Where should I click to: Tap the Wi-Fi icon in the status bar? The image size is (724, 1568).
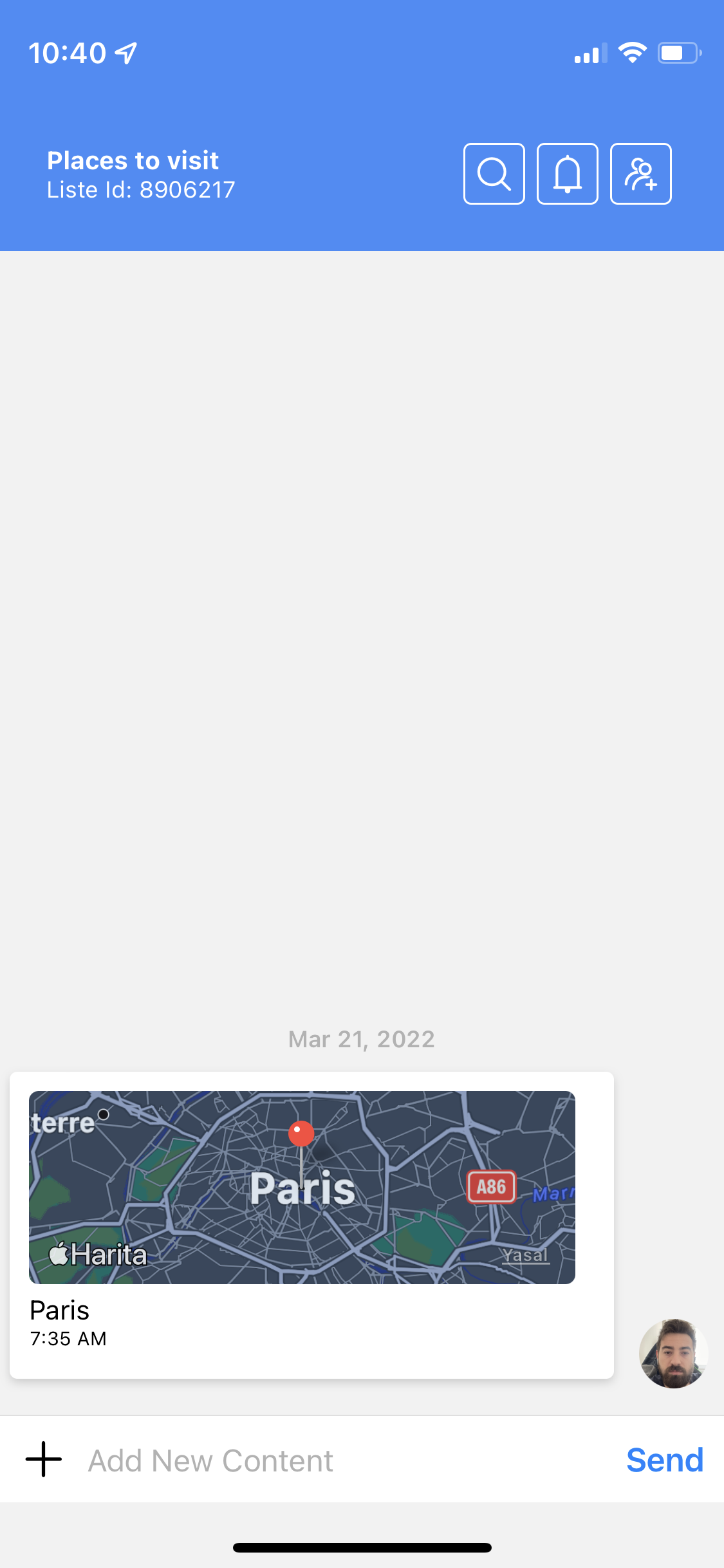(634, 53)
